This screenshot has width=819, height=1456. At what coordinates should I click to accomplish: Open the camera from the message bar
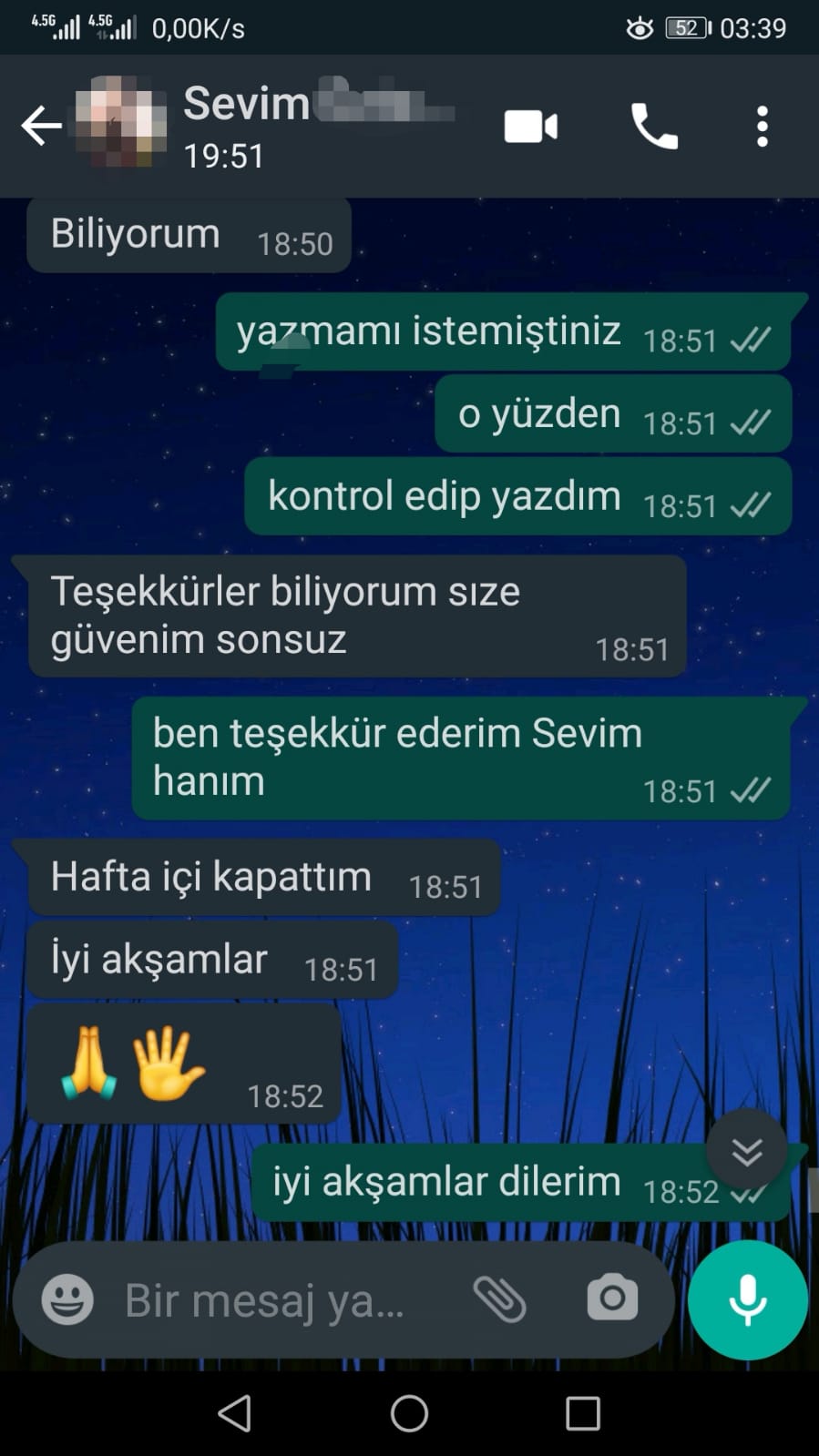tap(612, 1298)
